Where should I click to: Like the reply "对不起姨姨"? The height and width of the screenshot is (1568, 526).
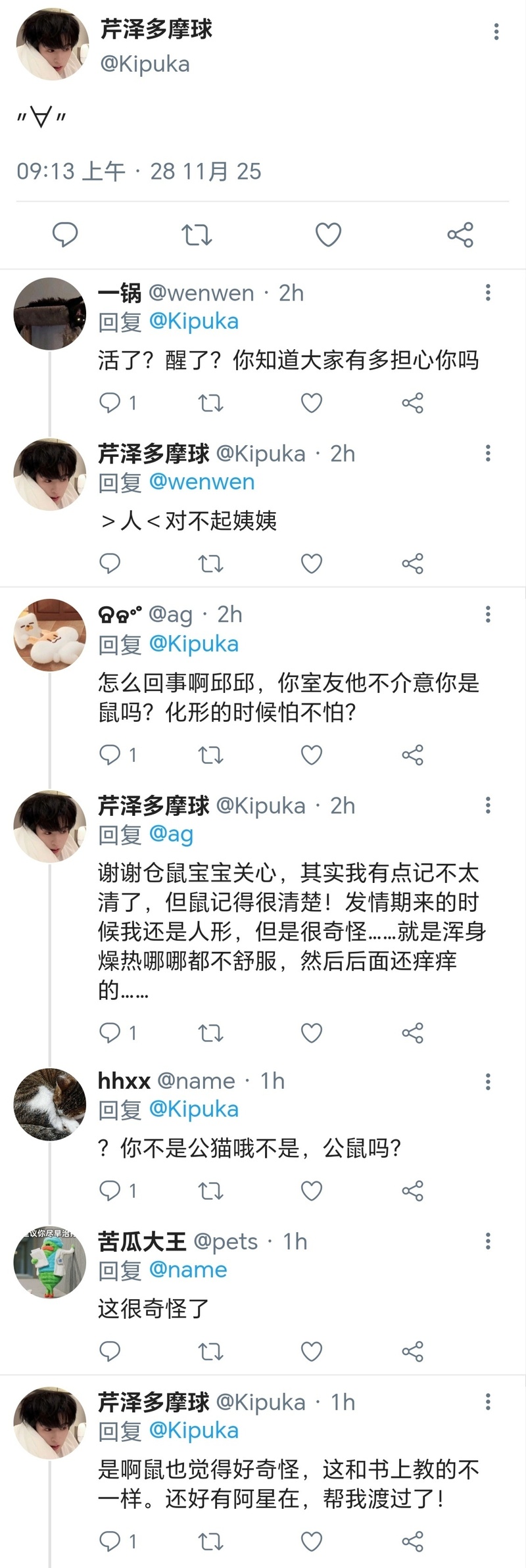[x=311, y=563]
